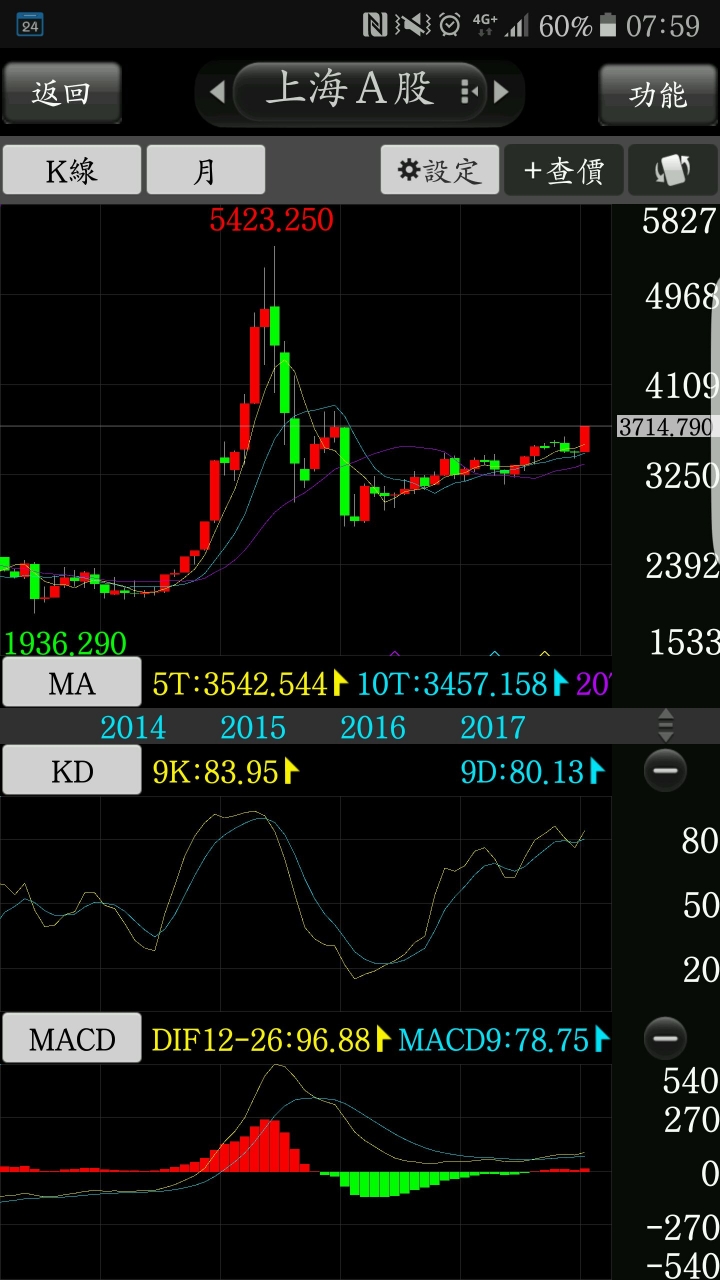The height and width of the screenshot is (1280, 720).
Task: Change the KD indicator selector
Action: pyautogui.click(x=72, y=771)
